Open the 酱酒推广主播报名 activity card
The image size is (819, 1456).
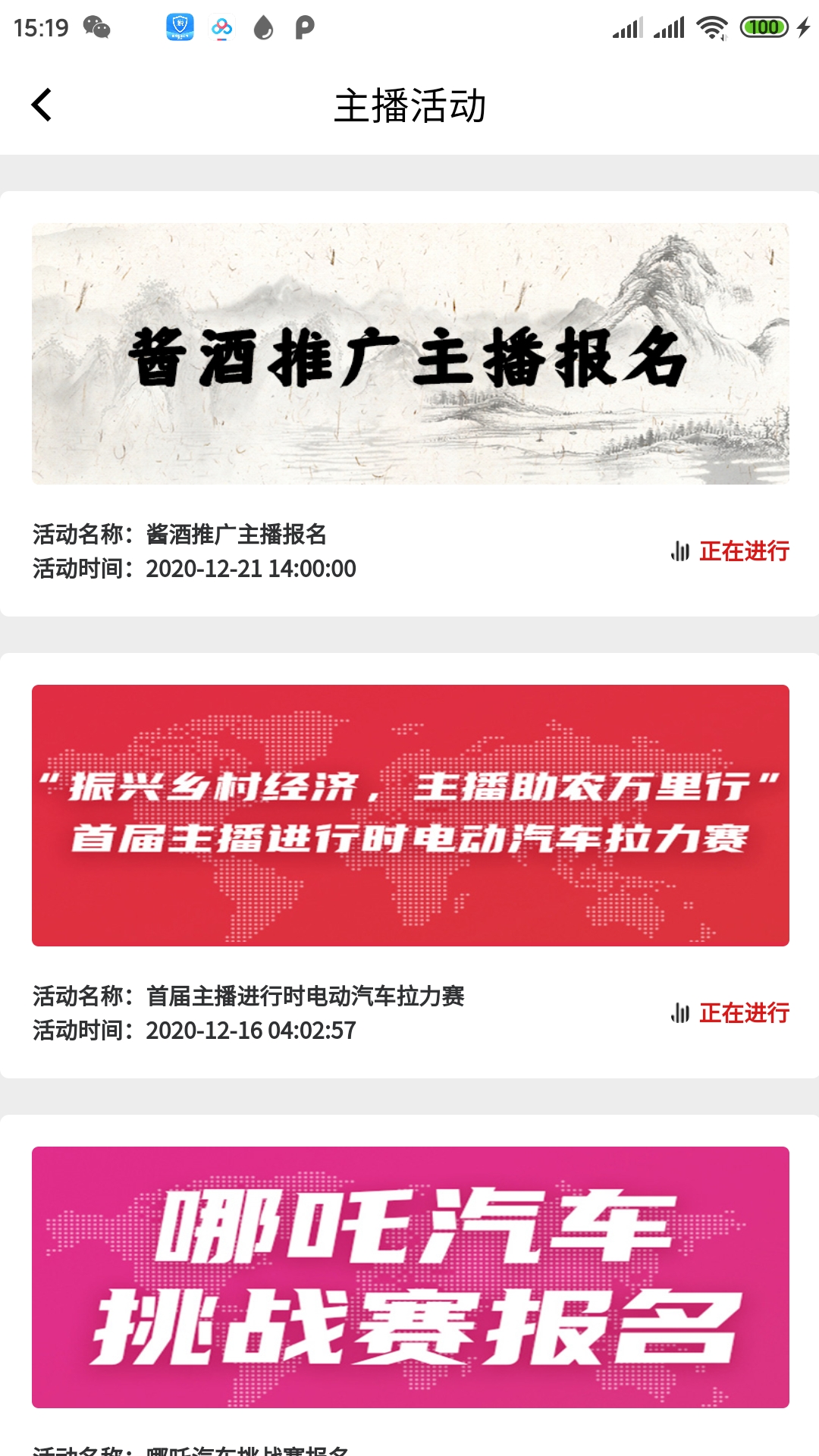coord(409,403)
